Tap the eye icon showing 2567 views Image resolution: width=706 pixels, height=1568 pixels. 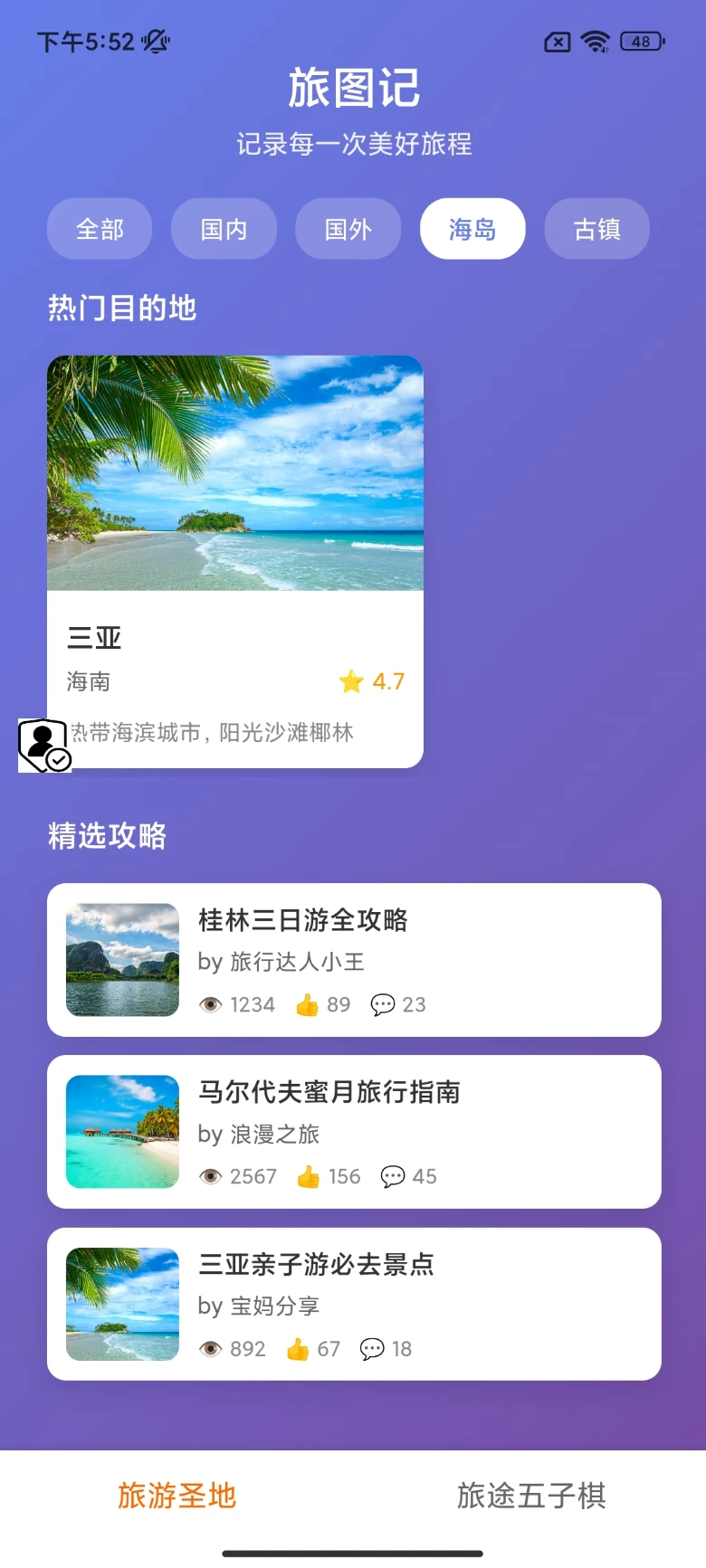coord(212,1176)
